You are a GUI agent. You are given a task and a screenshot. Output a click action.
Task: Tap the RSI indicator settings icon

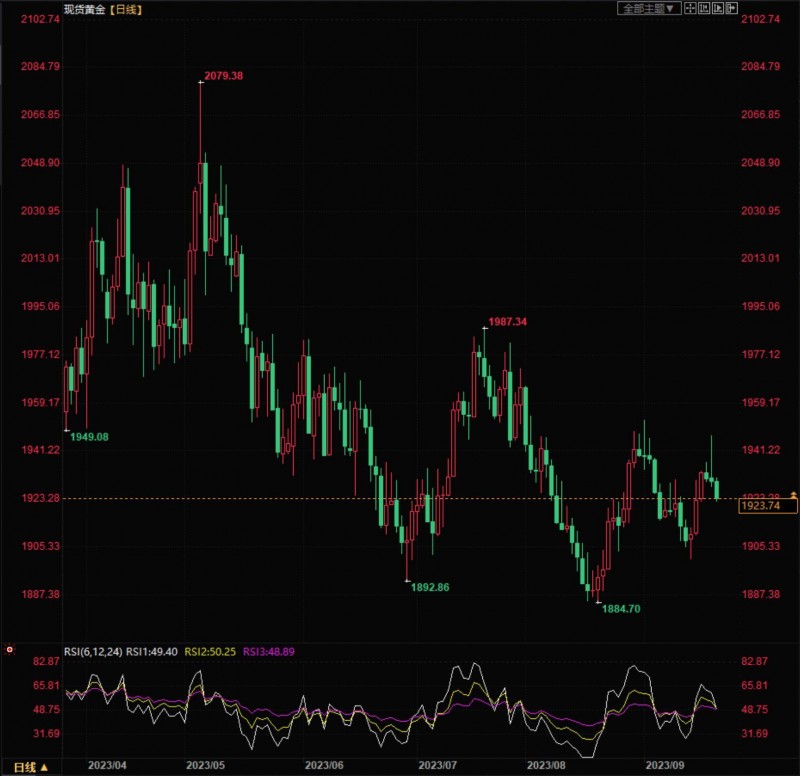click(10, 651)
